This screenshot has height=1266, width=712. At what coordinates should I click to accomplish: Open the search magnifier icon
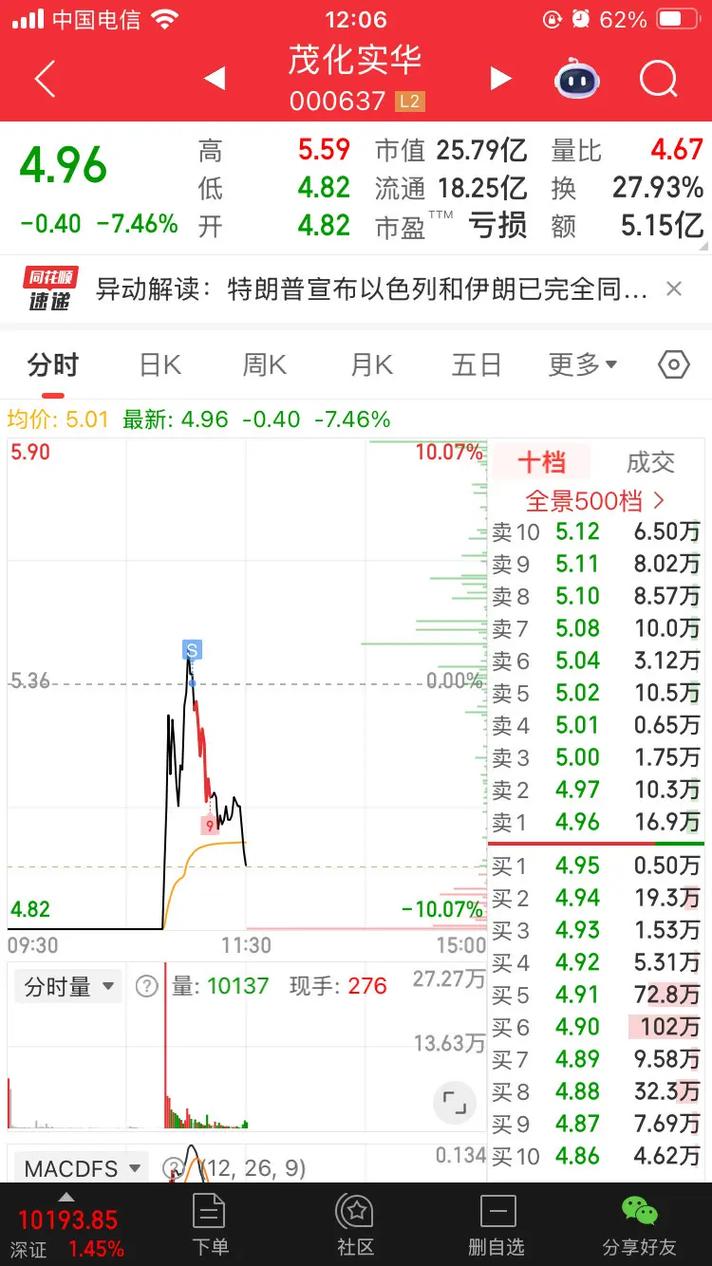tap(658, 78)
